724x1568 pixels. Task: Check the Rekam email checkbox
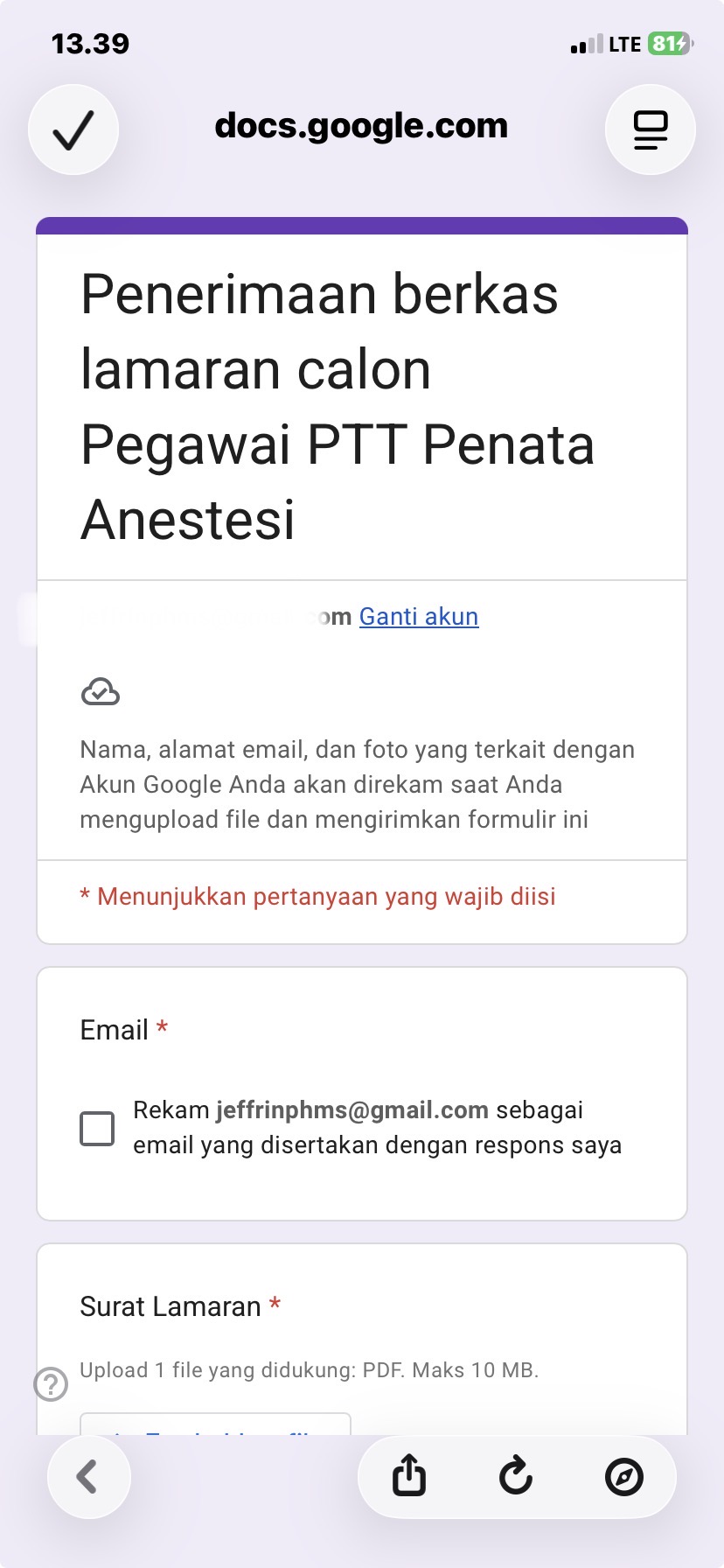coord(97,1128)
